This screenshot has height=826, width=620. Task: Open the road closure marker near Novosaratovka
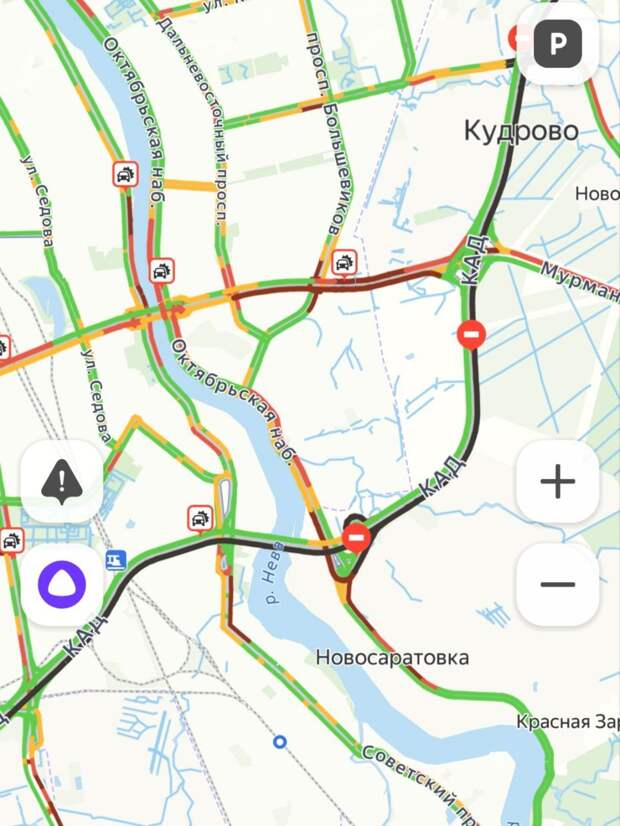(356, 538)
